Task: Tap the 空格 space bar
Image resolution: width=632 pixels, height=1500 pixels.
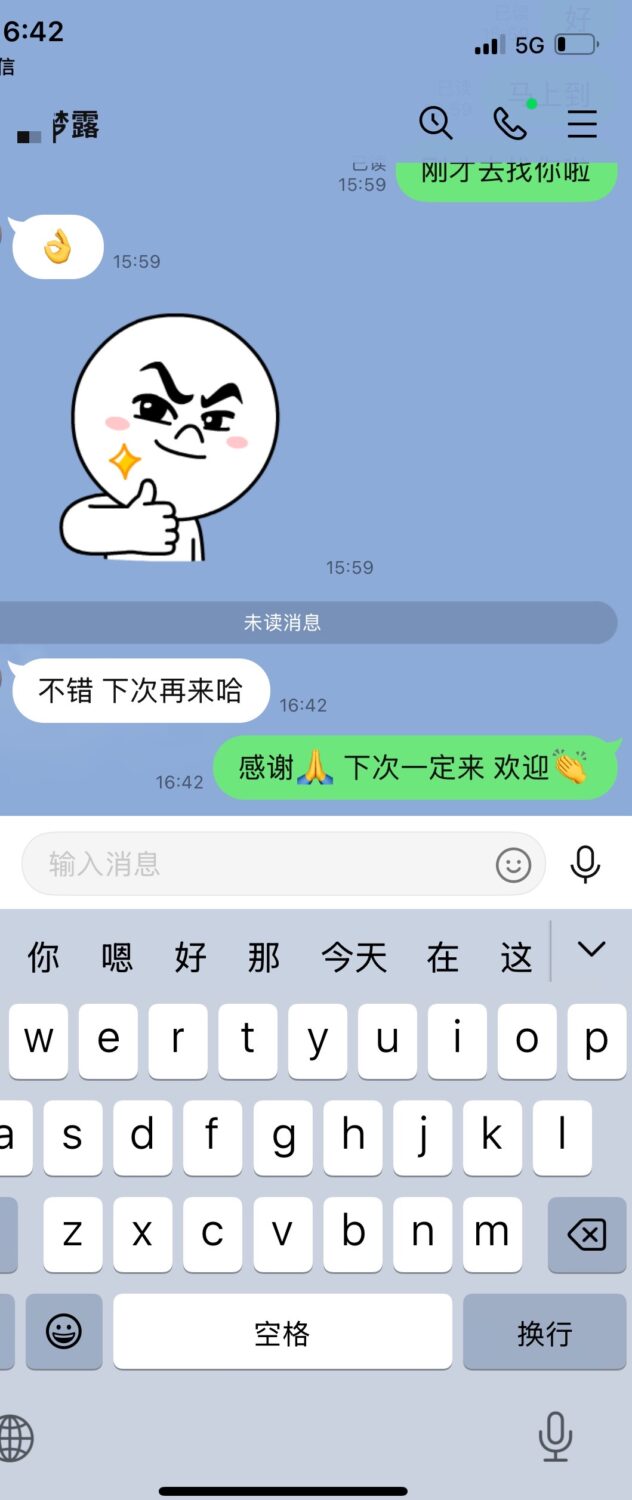Action: [282, 1333]
